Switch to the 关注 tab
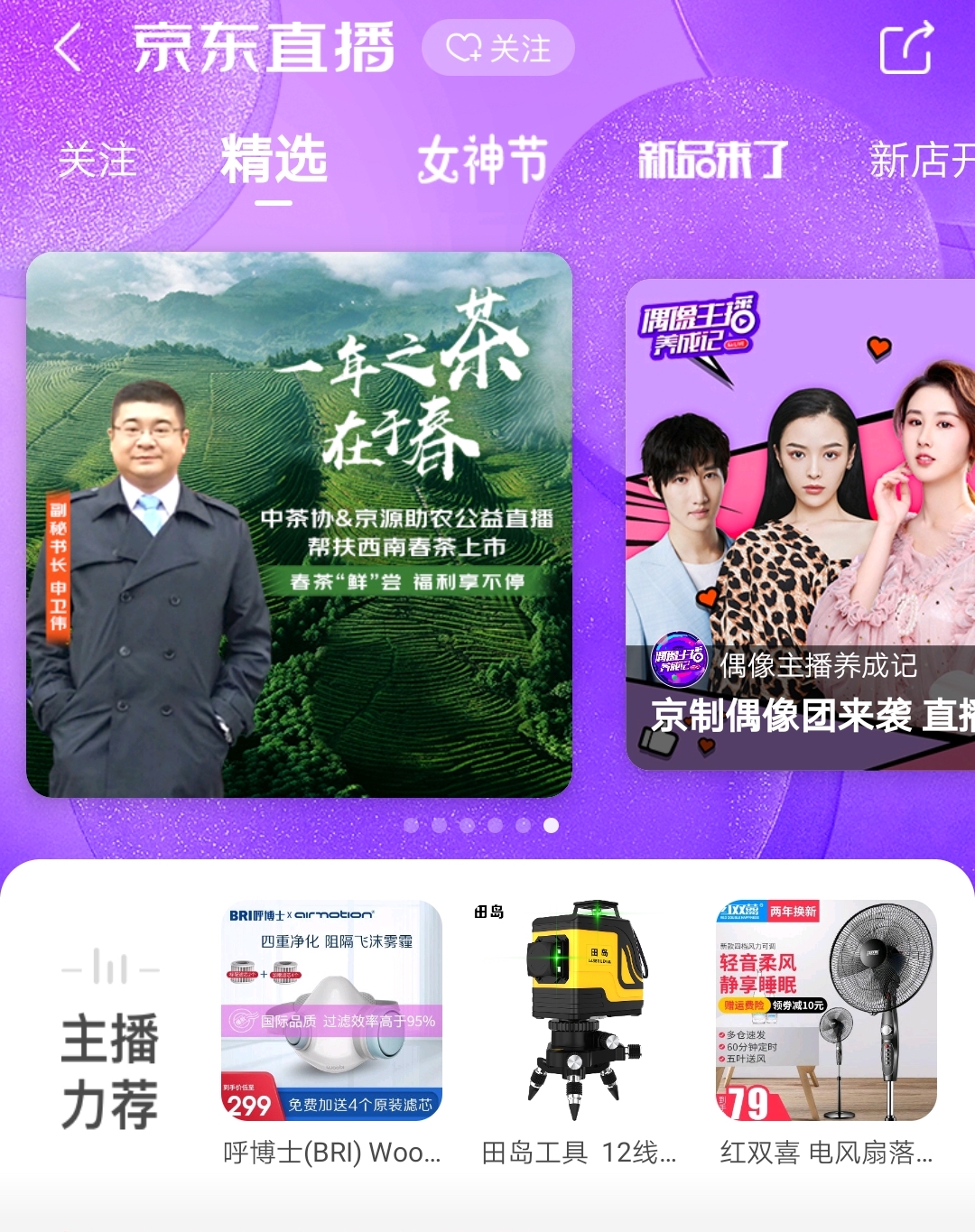This screenshot has width=975, height=1232. 97,161
